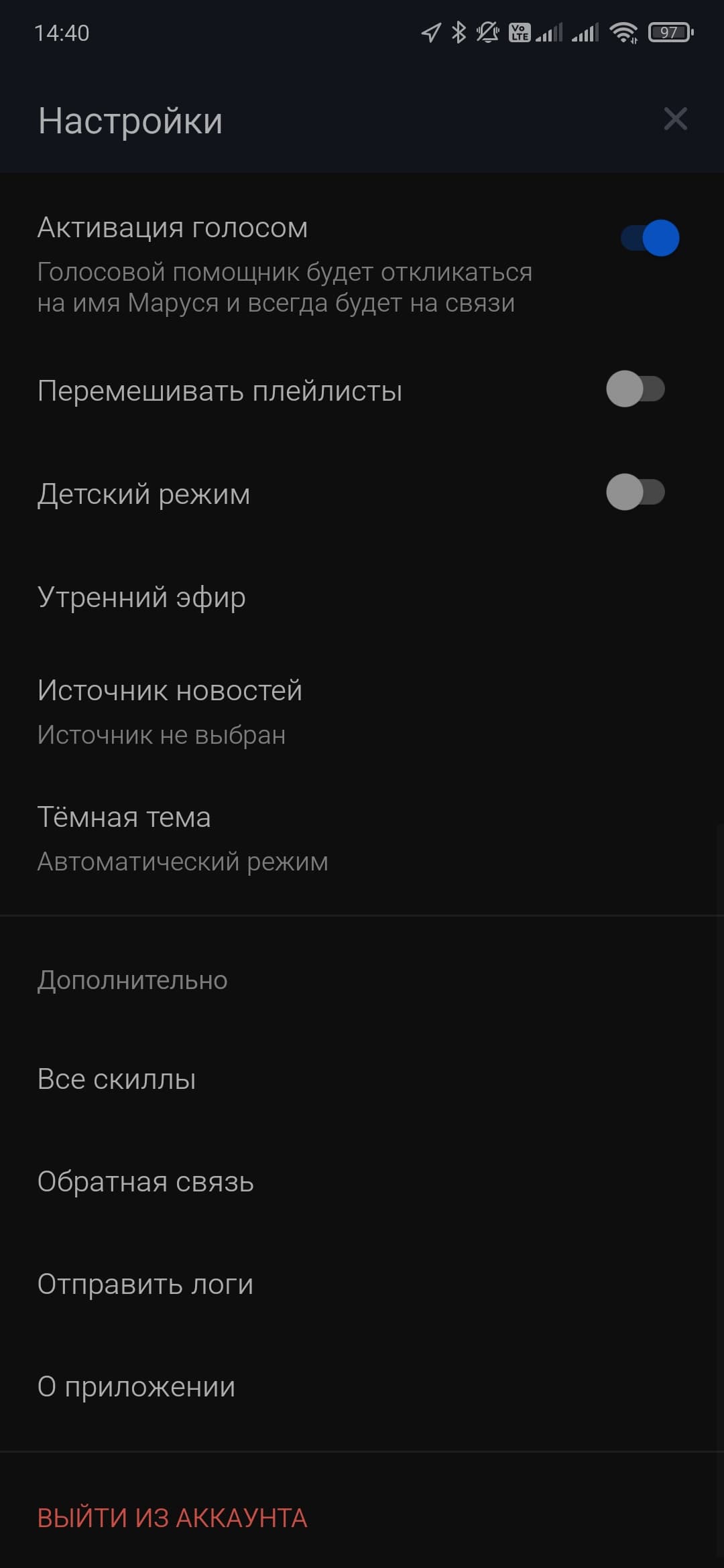Disable Активация голосом switch

(x=650, y=238)
